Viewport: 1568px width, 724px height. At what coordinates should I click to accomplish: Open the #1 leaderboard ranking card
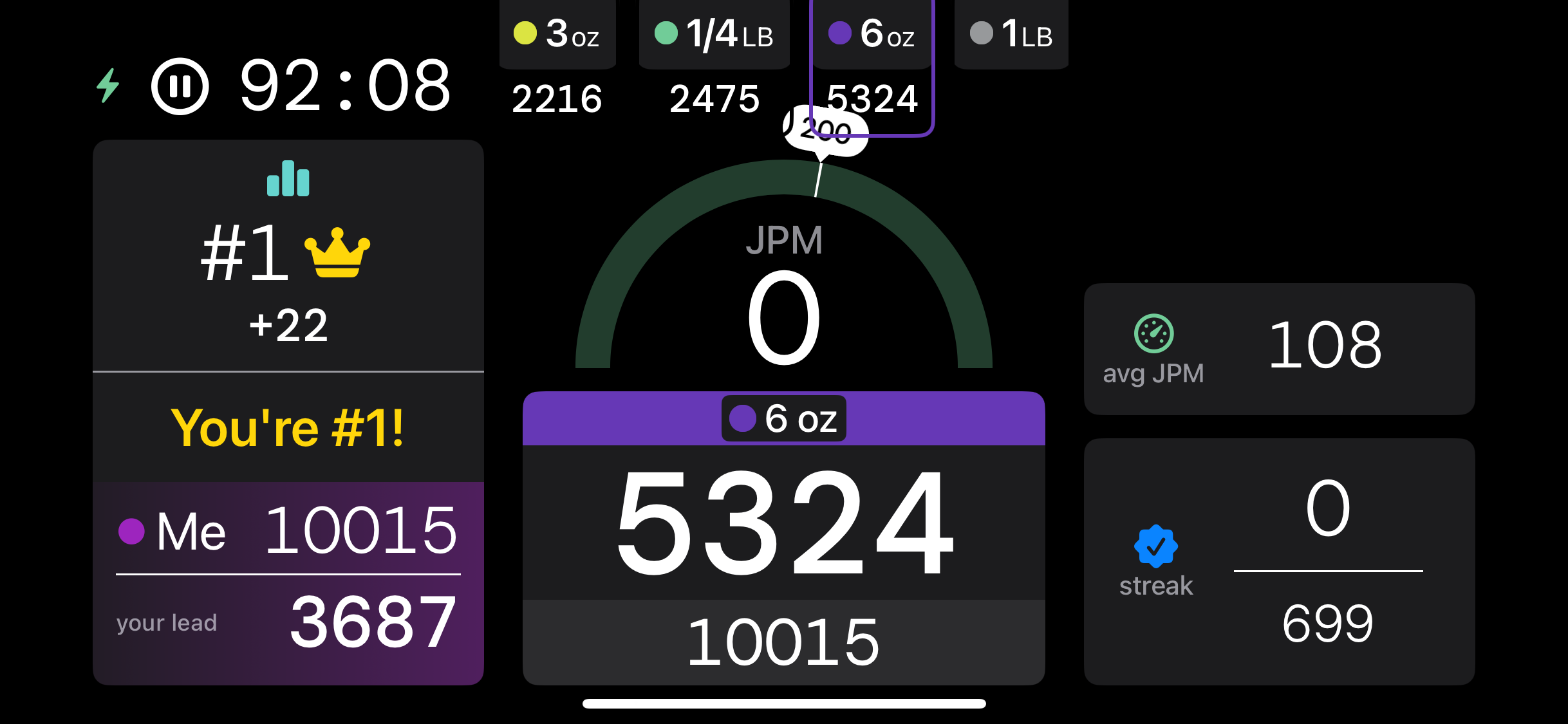[x=288, y=255]
